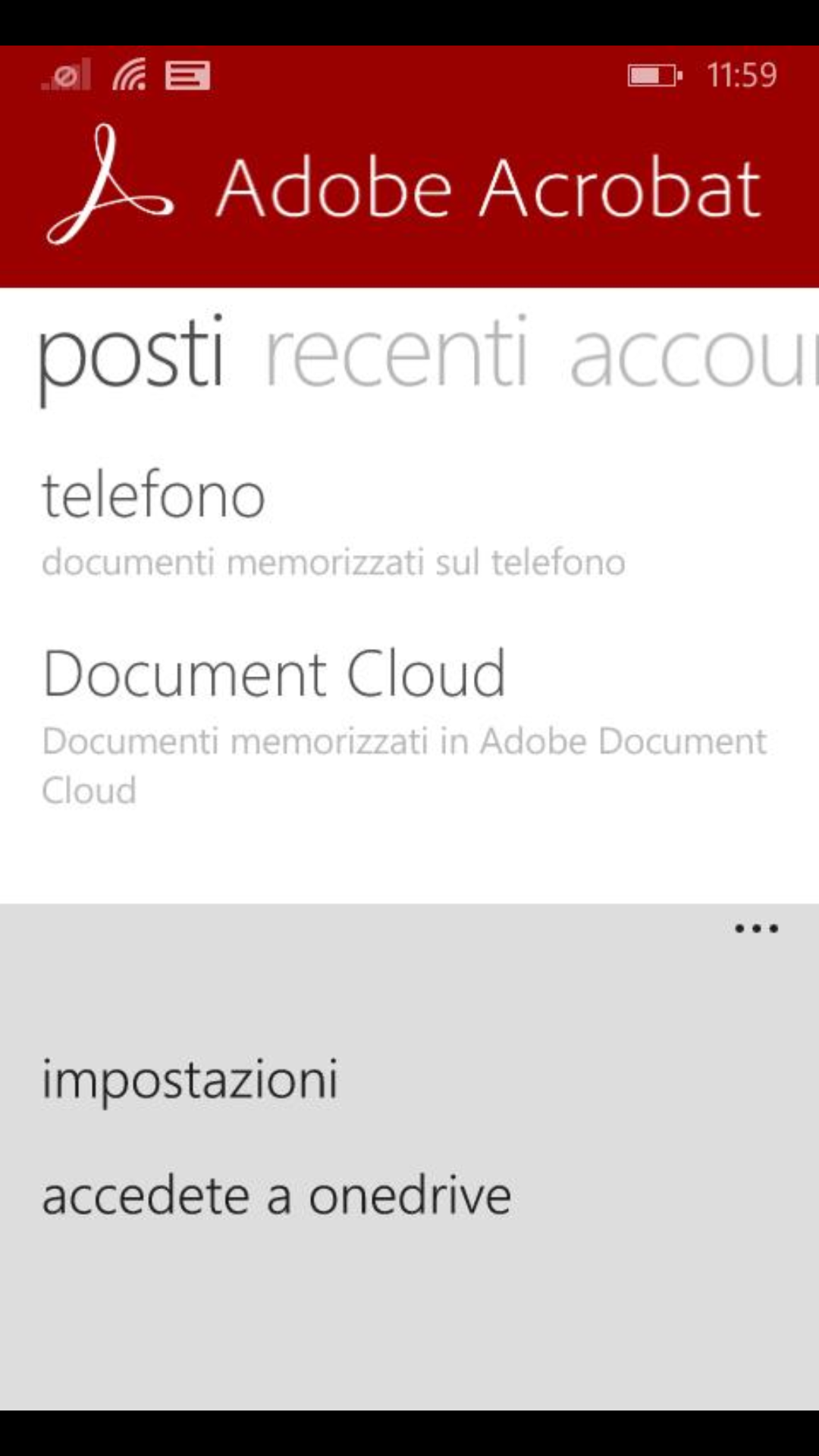Choose accedete a onedrive
Screen dimensions: 819x1456
[277, 1195]
